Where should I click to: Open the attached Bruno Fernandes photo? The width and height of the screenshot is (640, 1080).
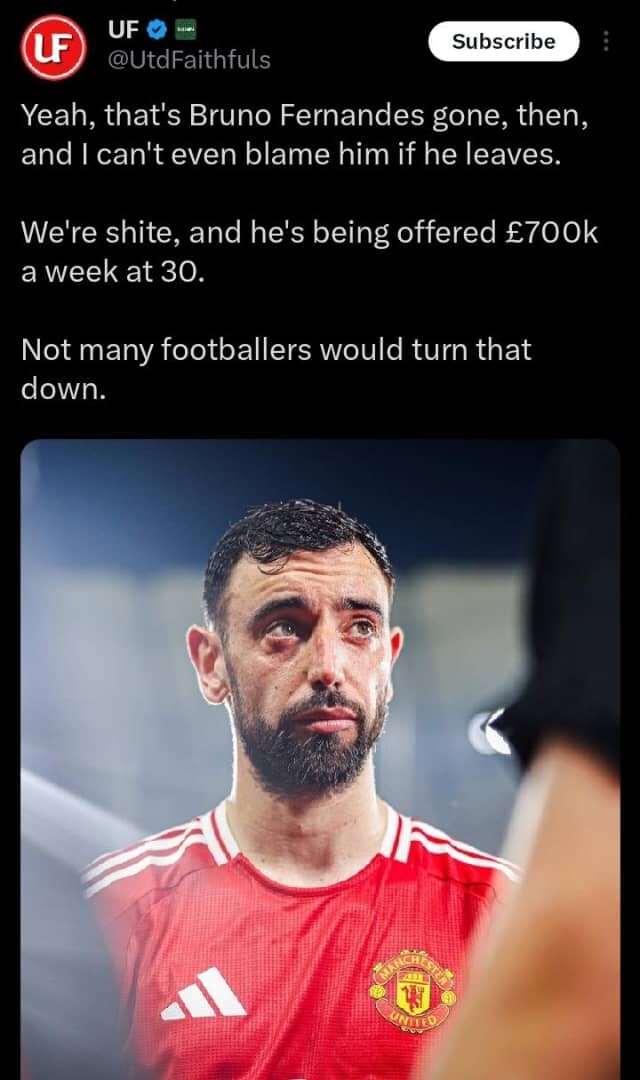click(x=320, y=759)
